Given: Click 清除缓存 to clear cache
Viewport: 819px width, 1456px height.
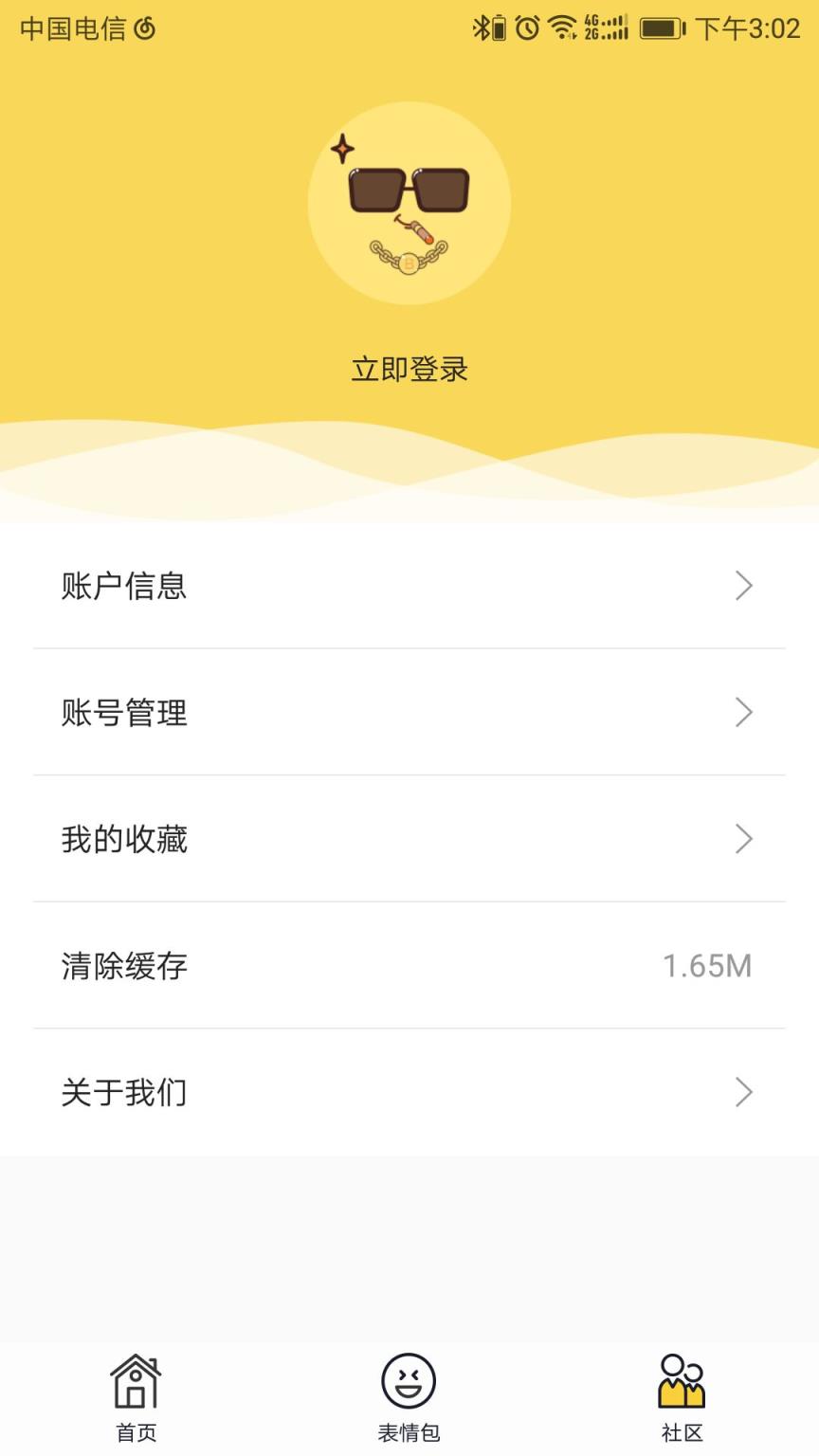Looking at the screenshot, I should [125, 966].
